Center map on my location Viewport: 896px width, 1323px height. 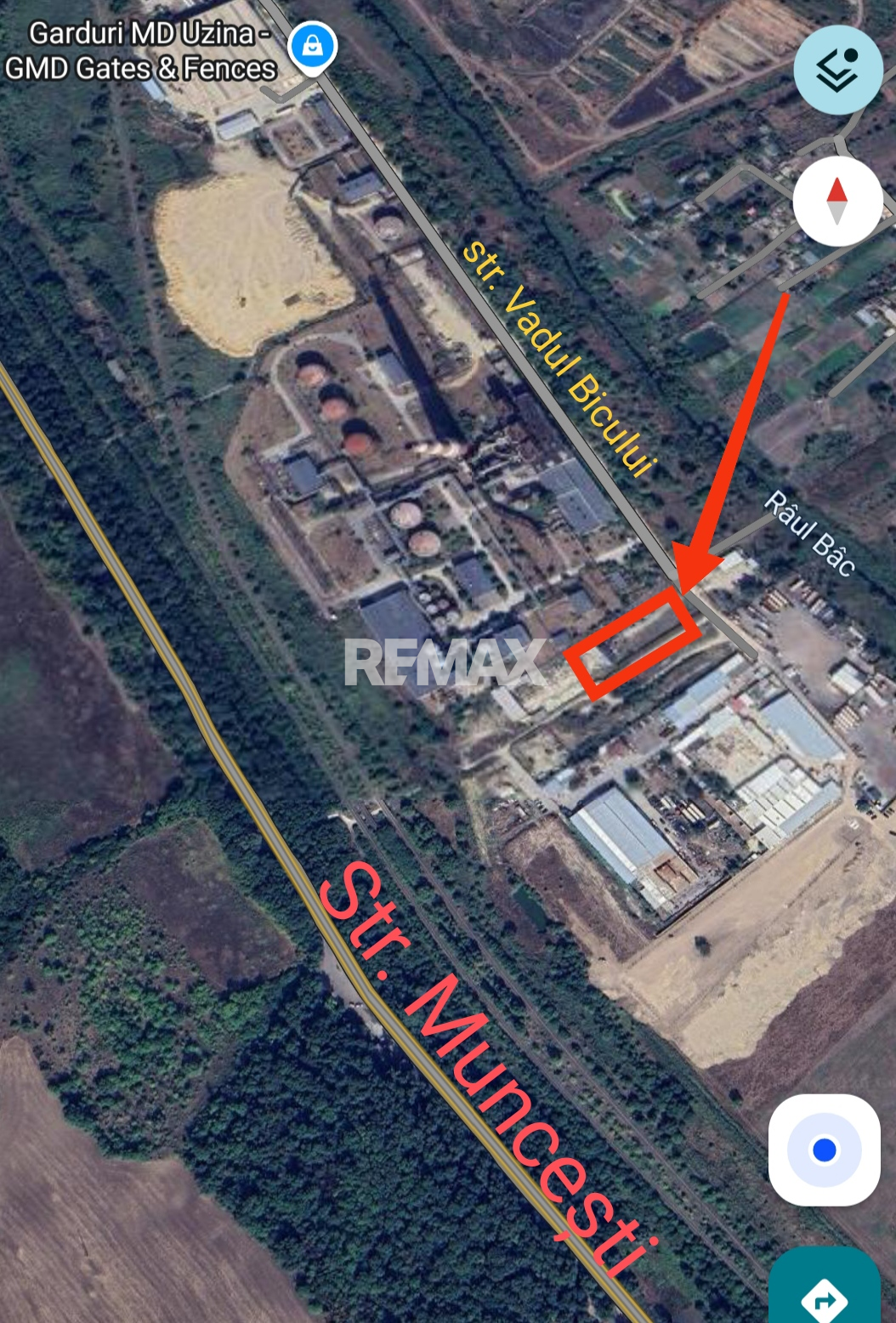click(824, 1150)
